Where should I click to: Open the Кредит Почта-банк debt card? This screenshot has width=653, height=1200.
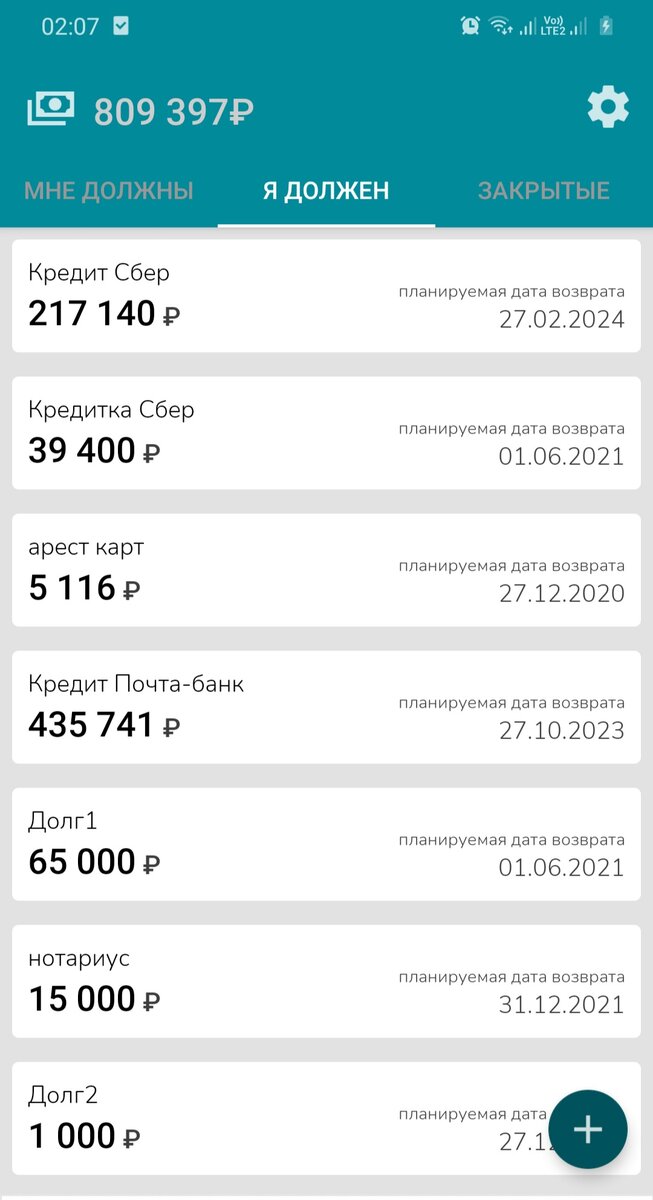pyautogui.click(x=326, y=707)
